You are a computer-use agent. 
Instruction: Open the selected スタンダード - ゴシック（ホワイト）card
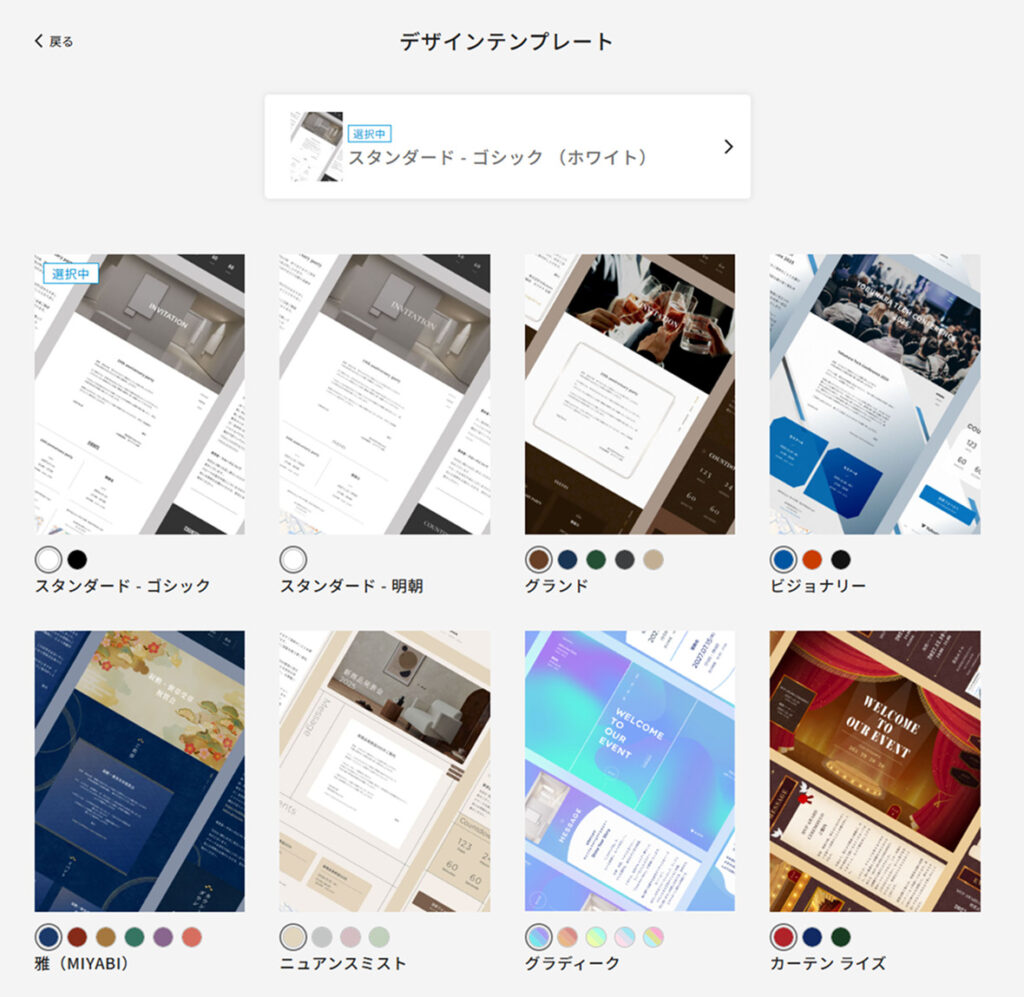click(507, 147)
